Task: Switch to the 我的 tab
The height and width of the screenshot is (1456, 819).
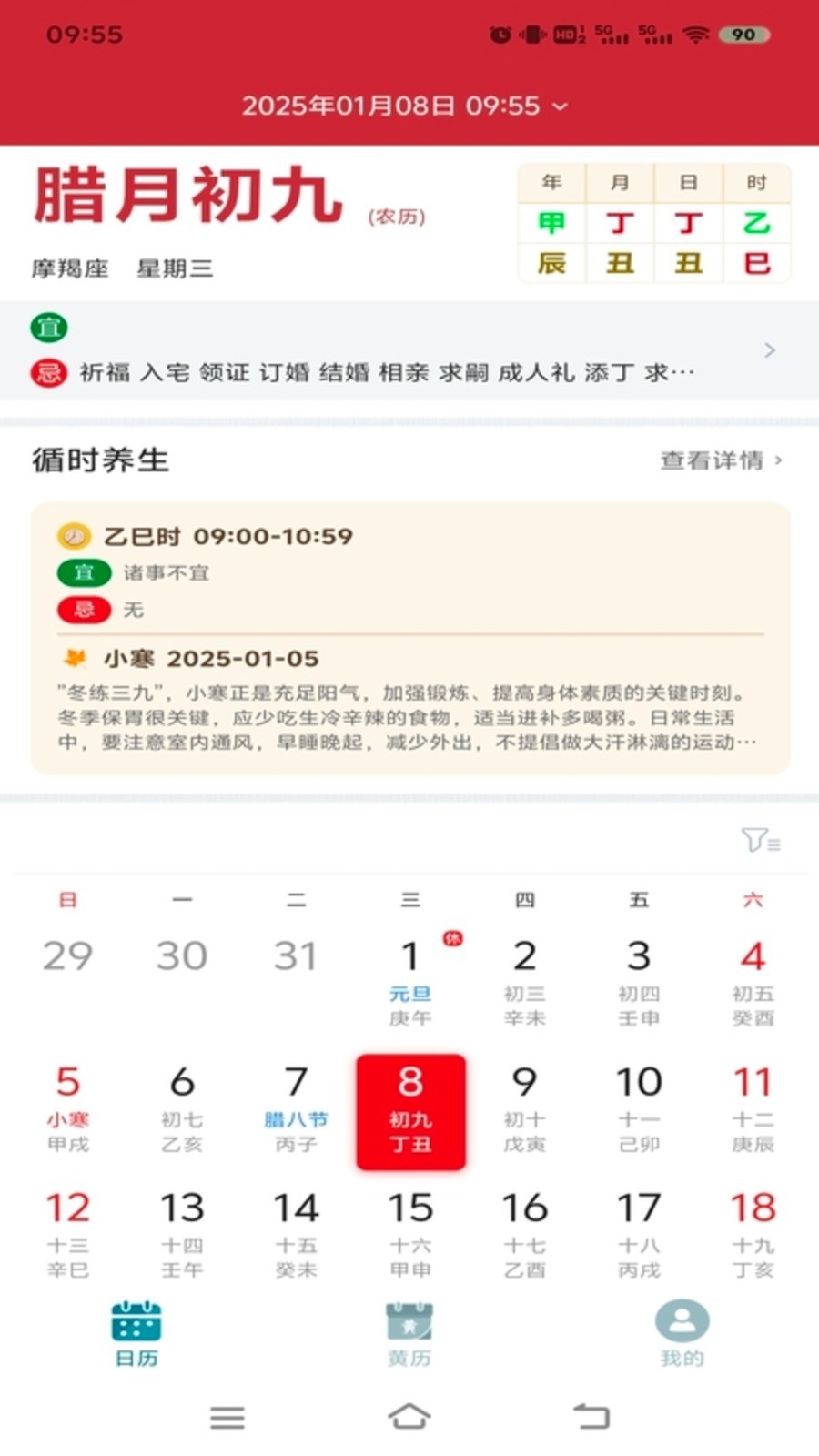Action: tap(682, 1333)
